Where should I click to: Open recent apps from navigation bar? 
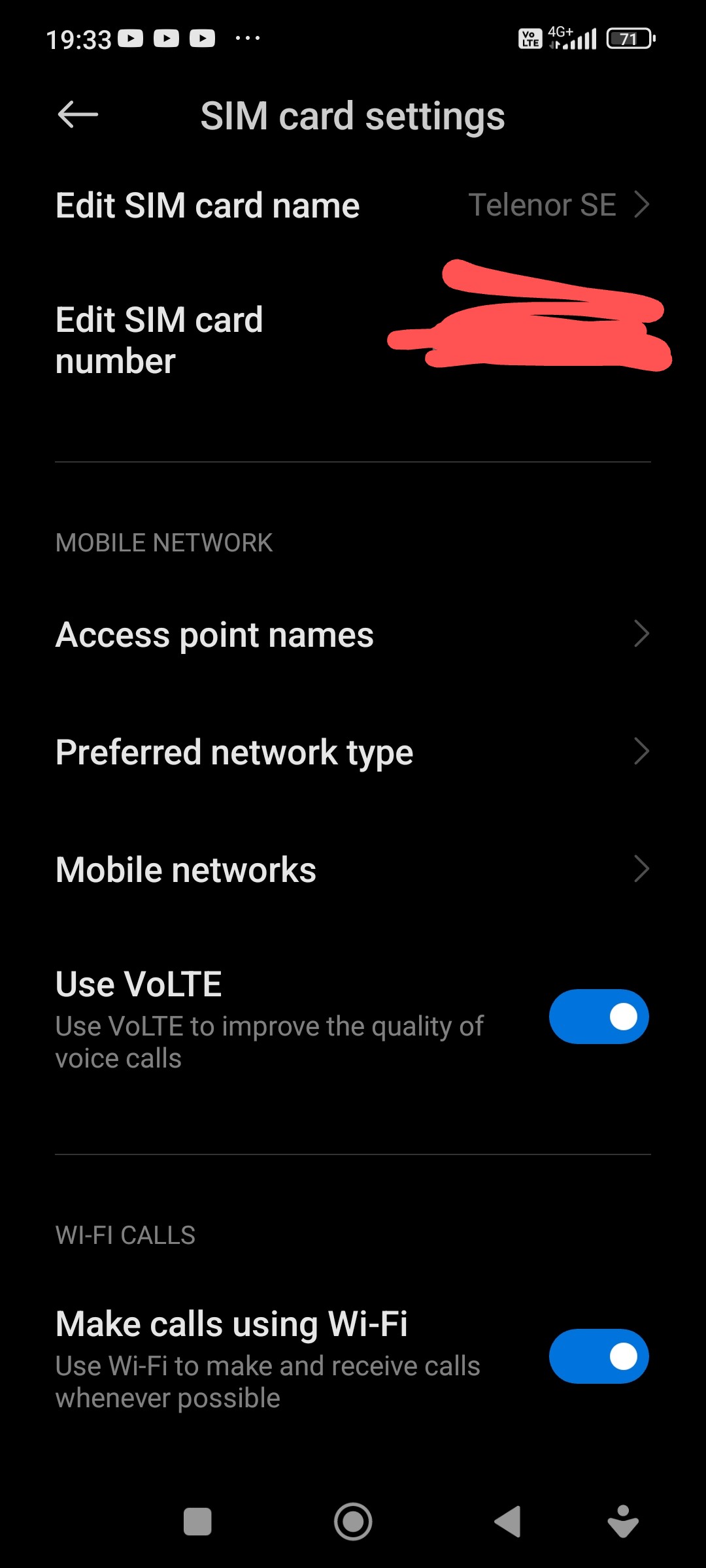point(197,1522)
